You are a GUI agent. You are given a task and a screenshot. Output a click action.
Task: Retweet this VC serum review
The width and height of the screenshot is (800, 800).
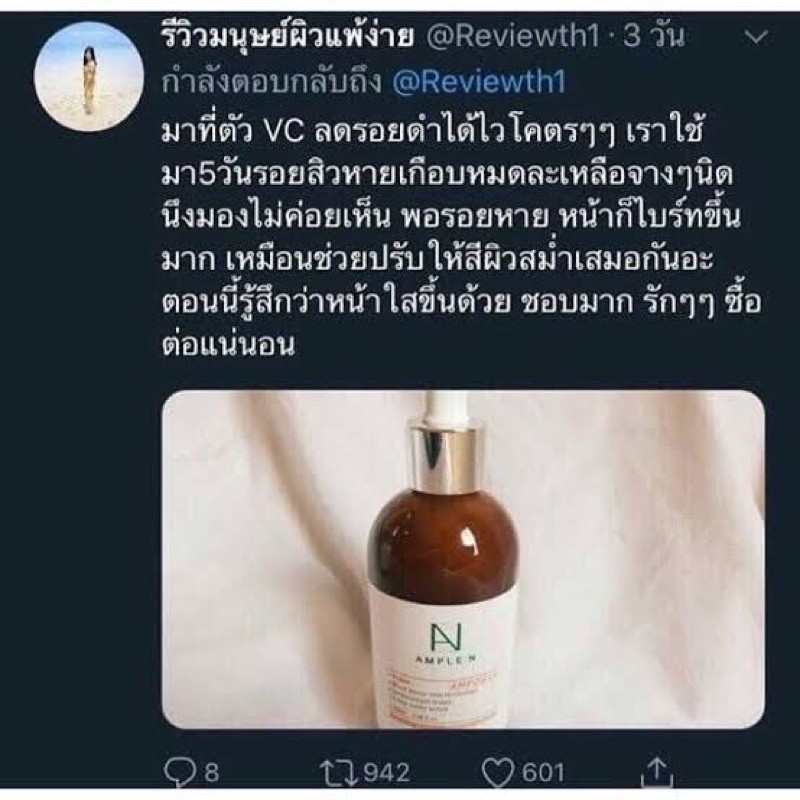[337, 772]
